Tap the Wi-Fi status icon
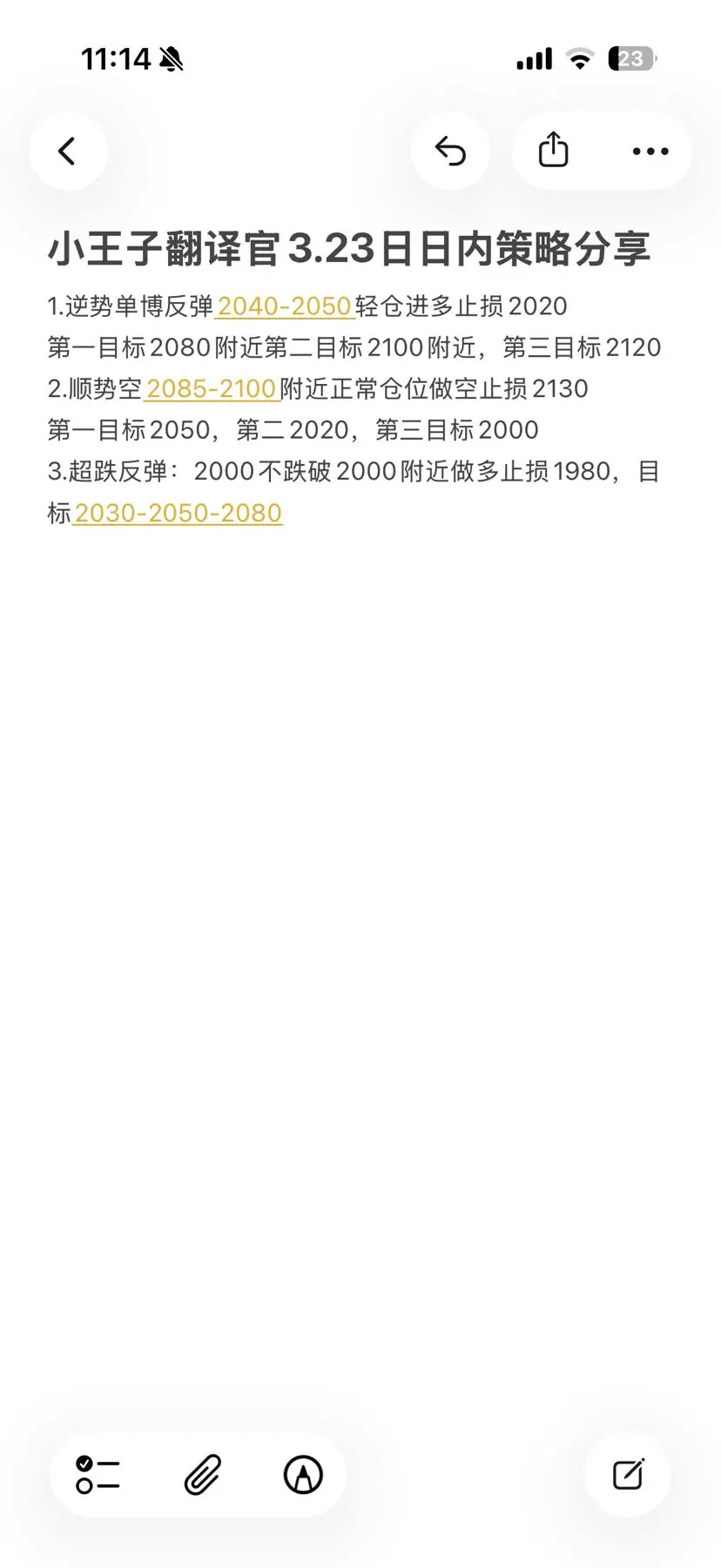Viewport: 721px width, 1568px height. [580, 57]
